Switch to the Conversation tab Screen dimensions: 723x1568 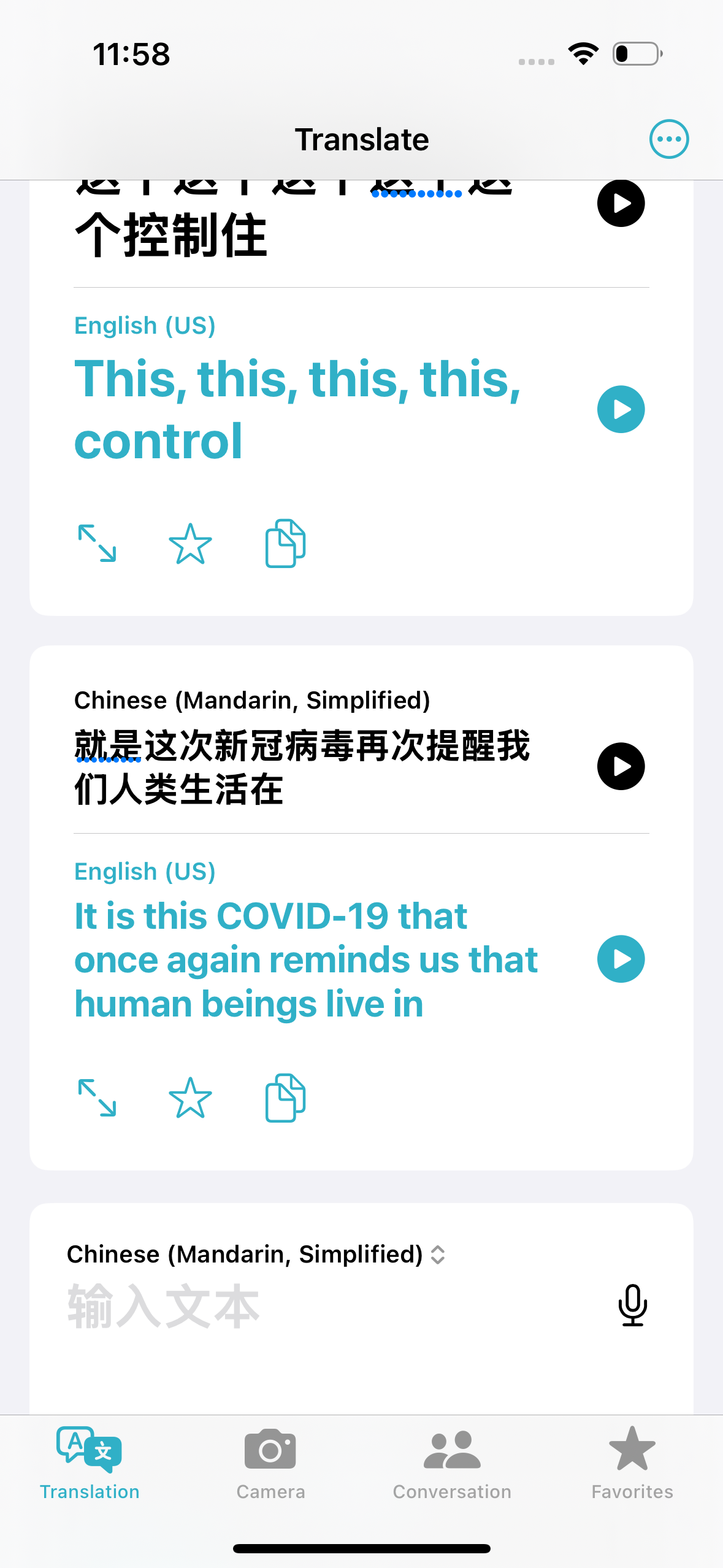pyautogui.click(x=452, y=1463)
